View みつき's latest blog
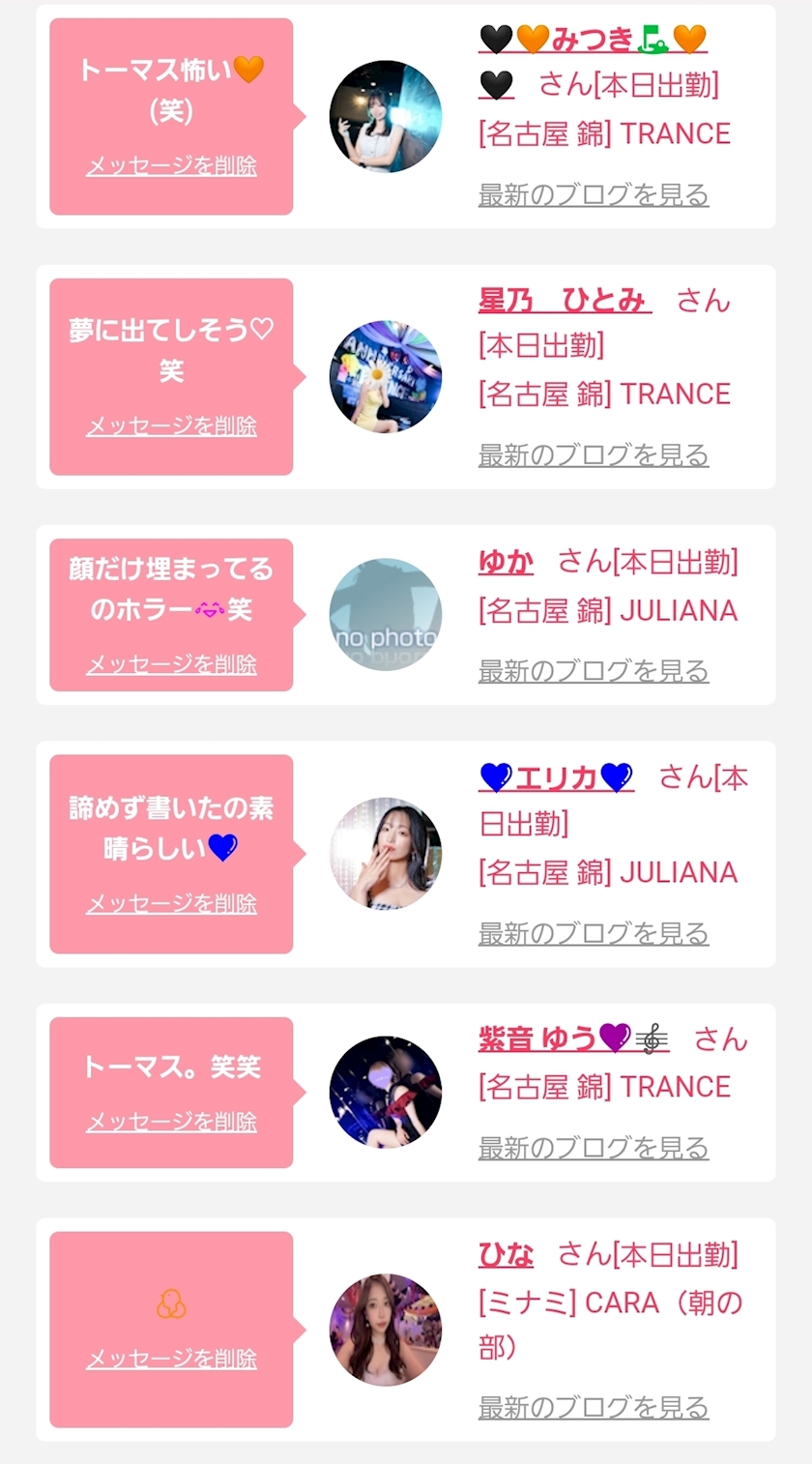Screen dimensions: 812x1464 point(594,194)
